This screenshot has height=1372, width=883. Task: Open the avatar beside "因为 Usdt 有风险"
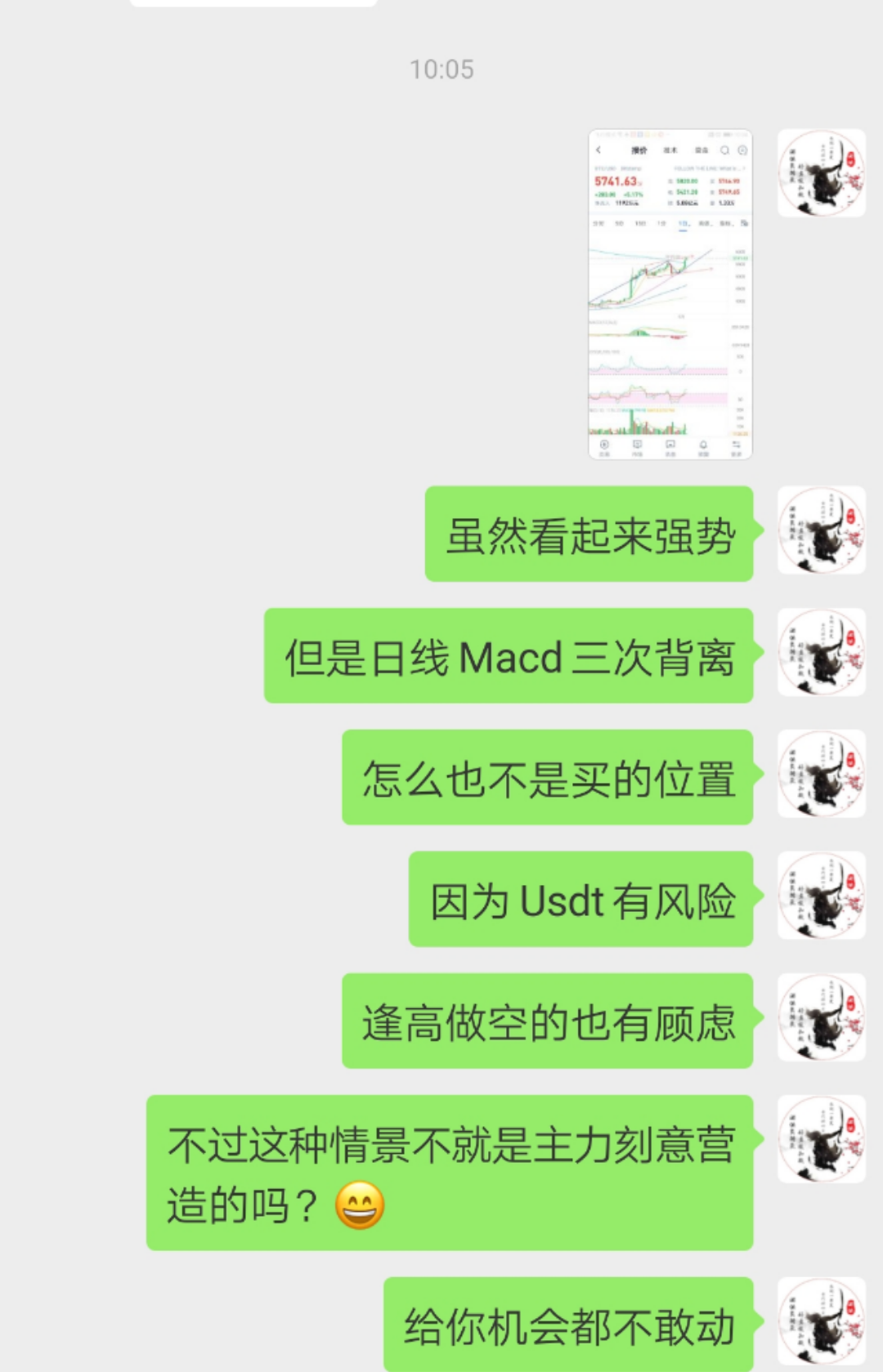tap(821, 896)
